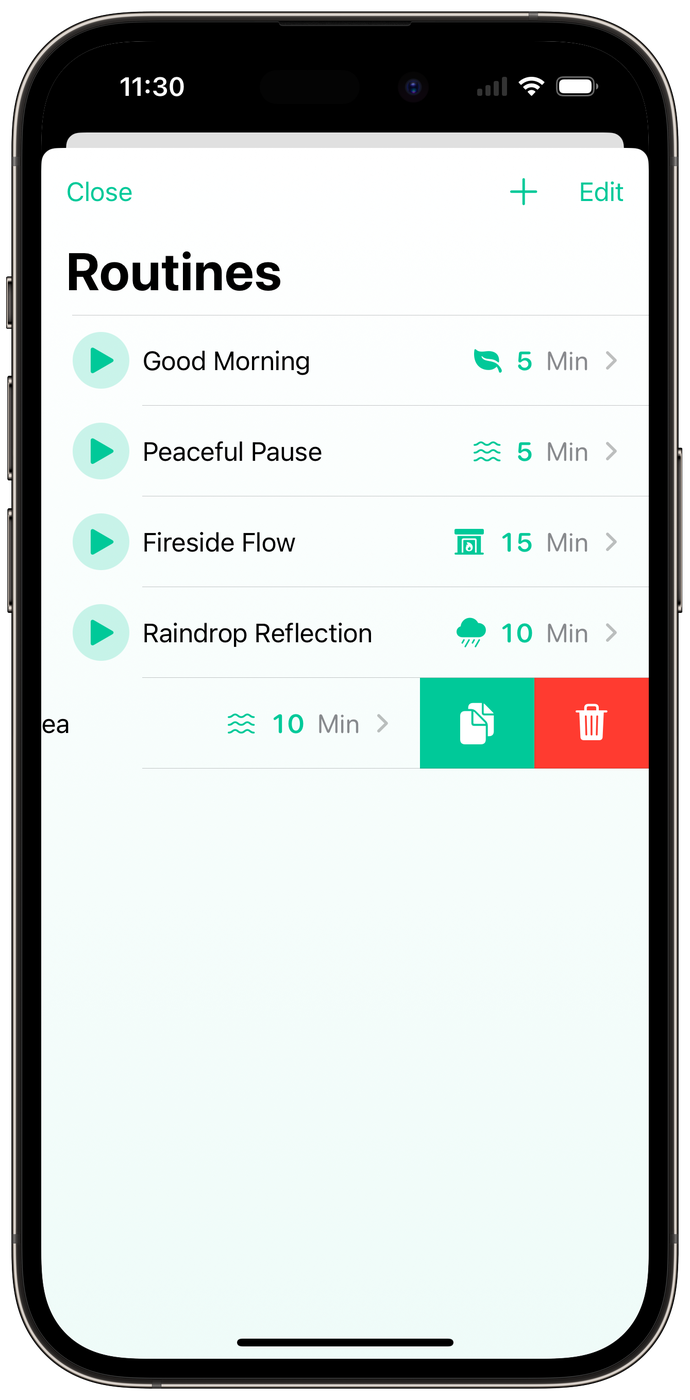
Task: Tap Edit in the top bar
Action: (601, 192)
